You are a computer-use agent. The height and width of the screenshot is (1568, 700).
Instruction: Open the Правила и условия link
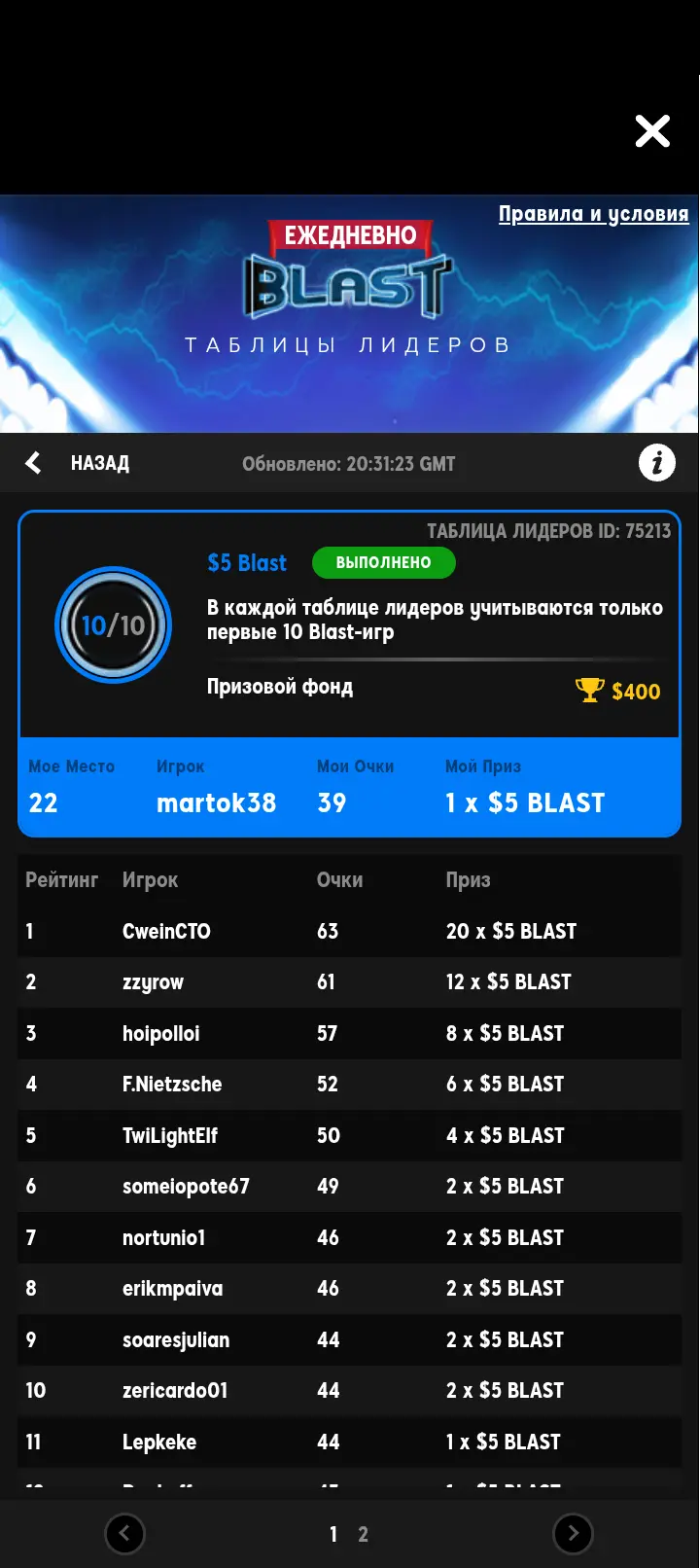pos(593,214)
